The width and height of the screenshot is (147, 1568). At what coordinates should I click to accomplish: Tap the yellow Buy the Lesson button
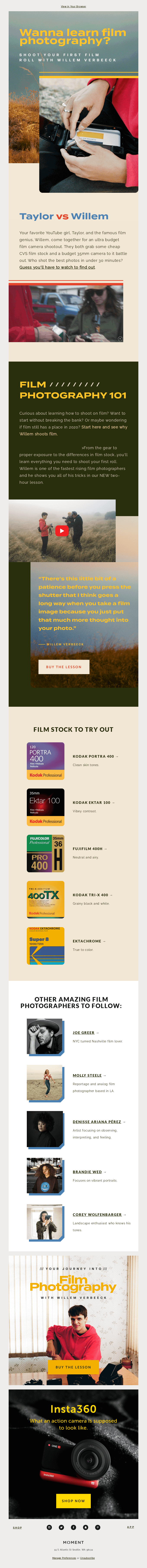pyautogui.click(x=73, y=1367)
